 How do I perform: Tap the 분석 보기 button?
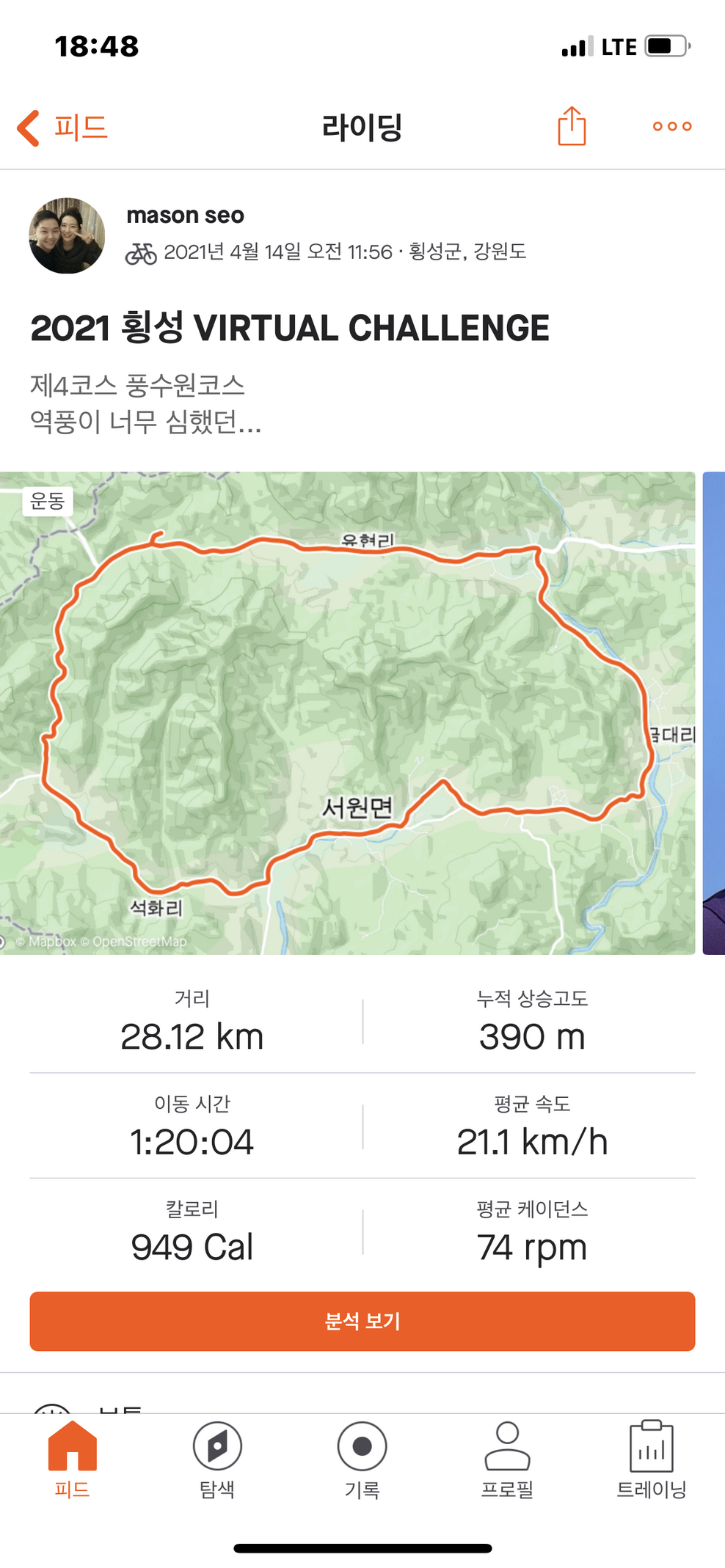click(x=362, y=1321)
